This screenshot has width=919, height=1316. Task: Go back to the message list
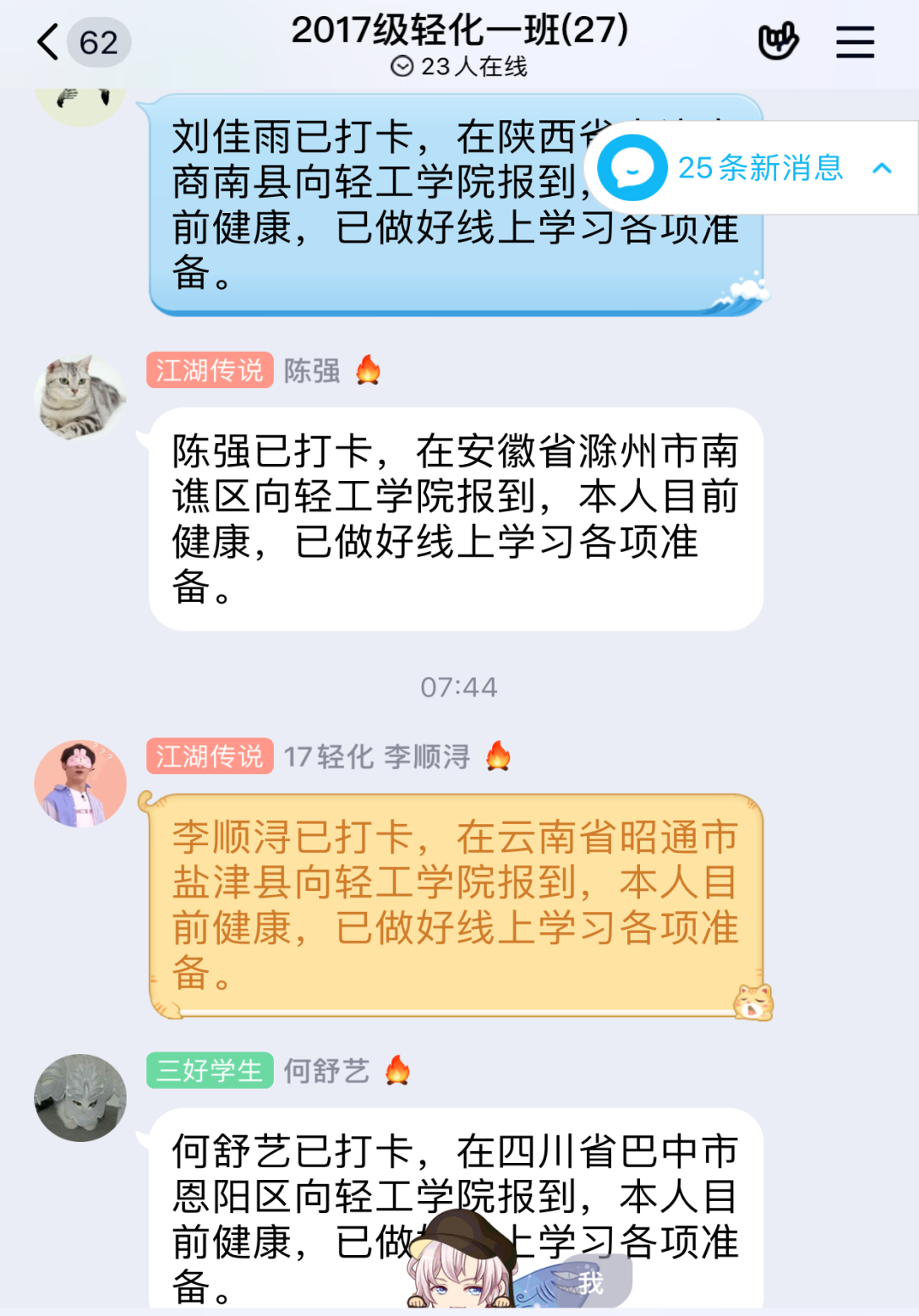click(49, 41)
